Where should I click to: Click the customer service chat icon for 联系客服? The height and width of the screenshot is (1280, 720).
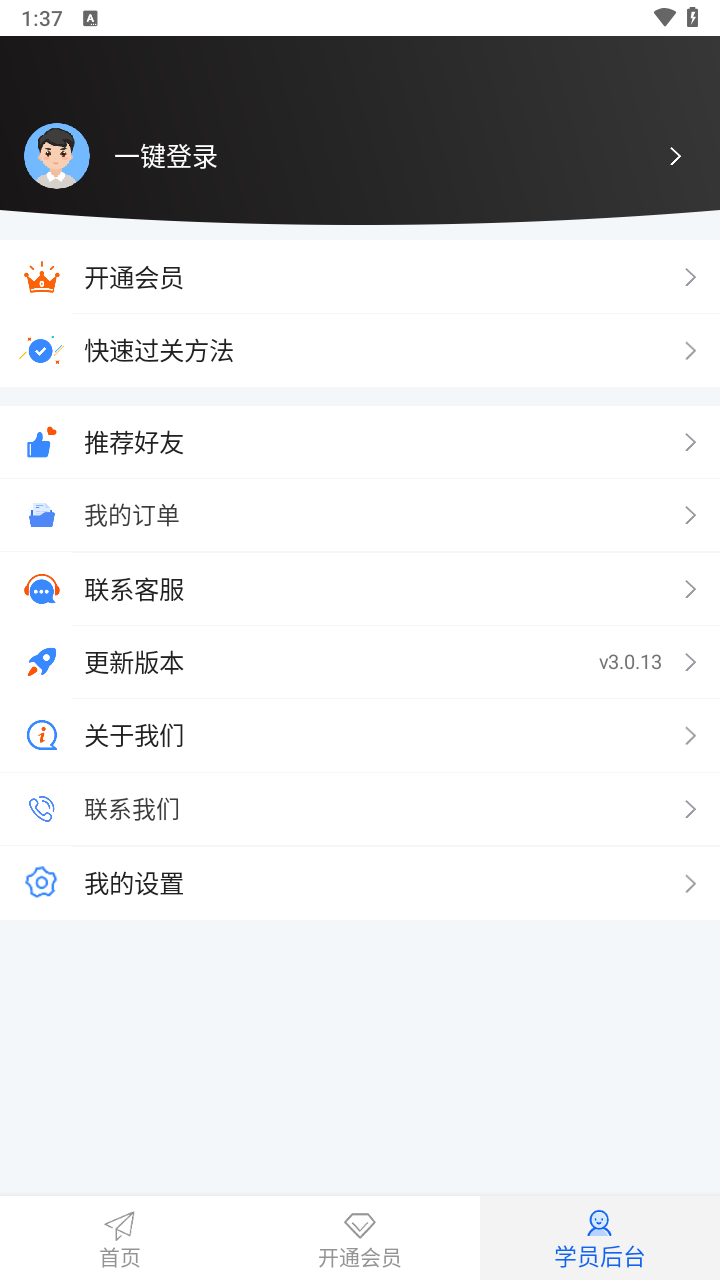click(40, 589)
